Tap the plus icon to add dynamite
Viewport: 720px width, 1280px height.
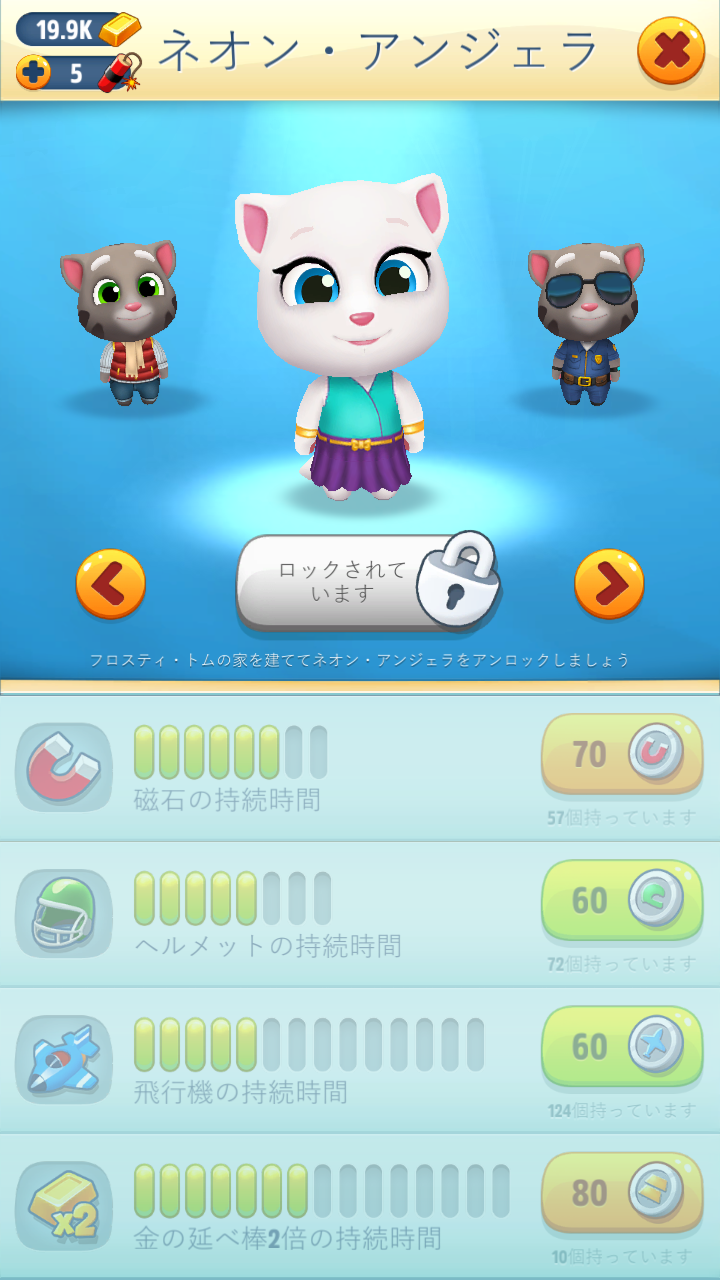(x=33, y=73)
